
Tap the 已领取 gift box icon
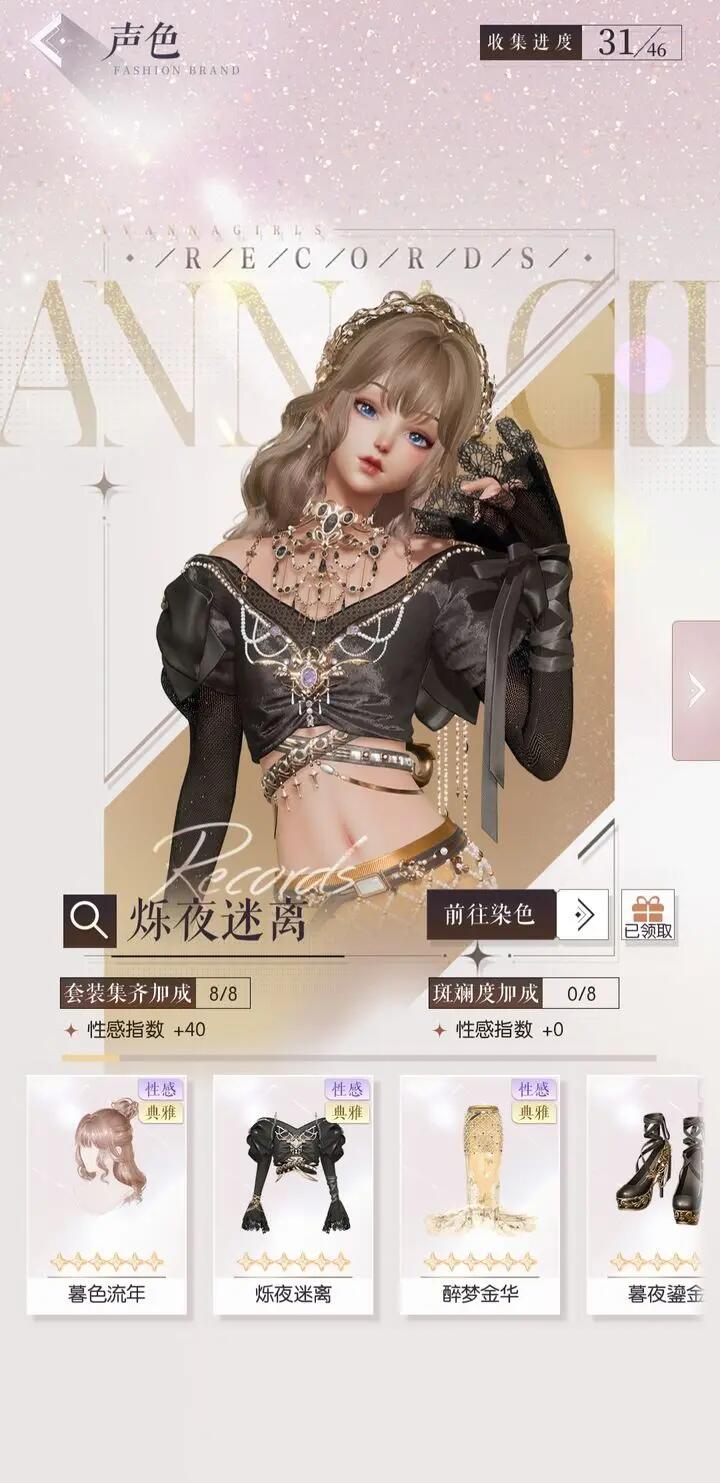tap(648, 915)
